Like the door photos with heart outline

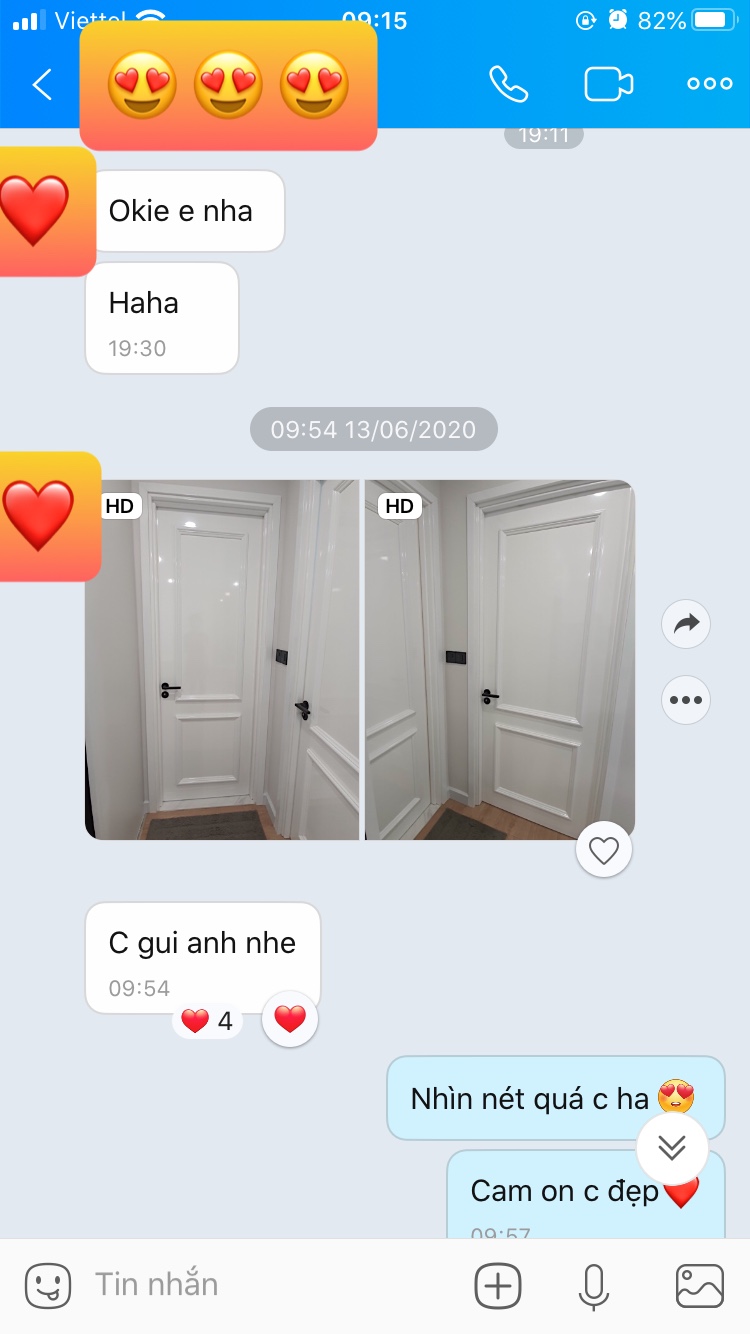click(x=604, y=851)
